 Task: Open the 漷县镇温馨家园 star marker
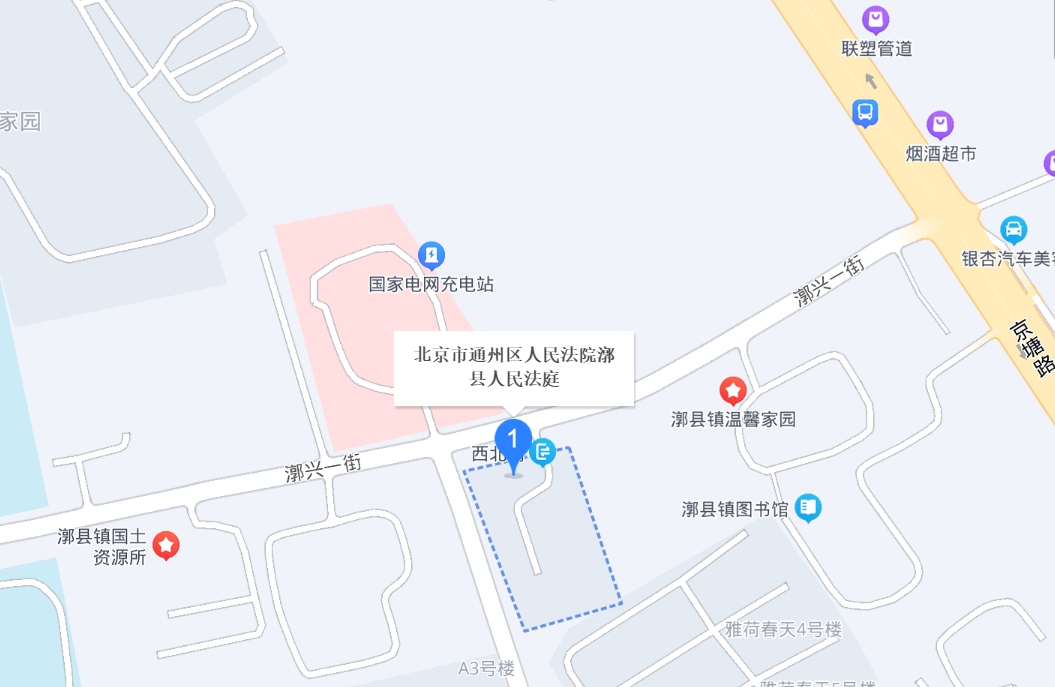[x=733, y=390]
